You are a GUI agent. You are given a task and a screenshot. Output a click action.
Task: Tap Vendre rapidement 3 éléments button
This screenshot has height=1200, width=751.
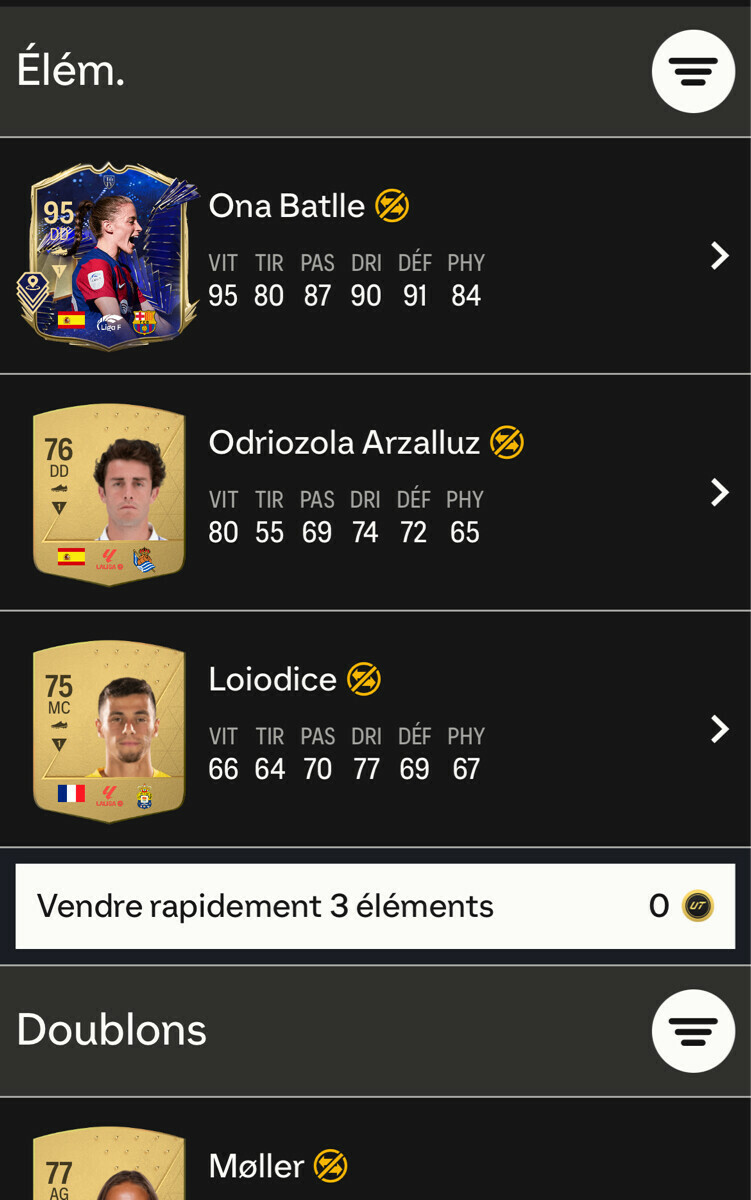pyautogui.click(x=375, y=906)
